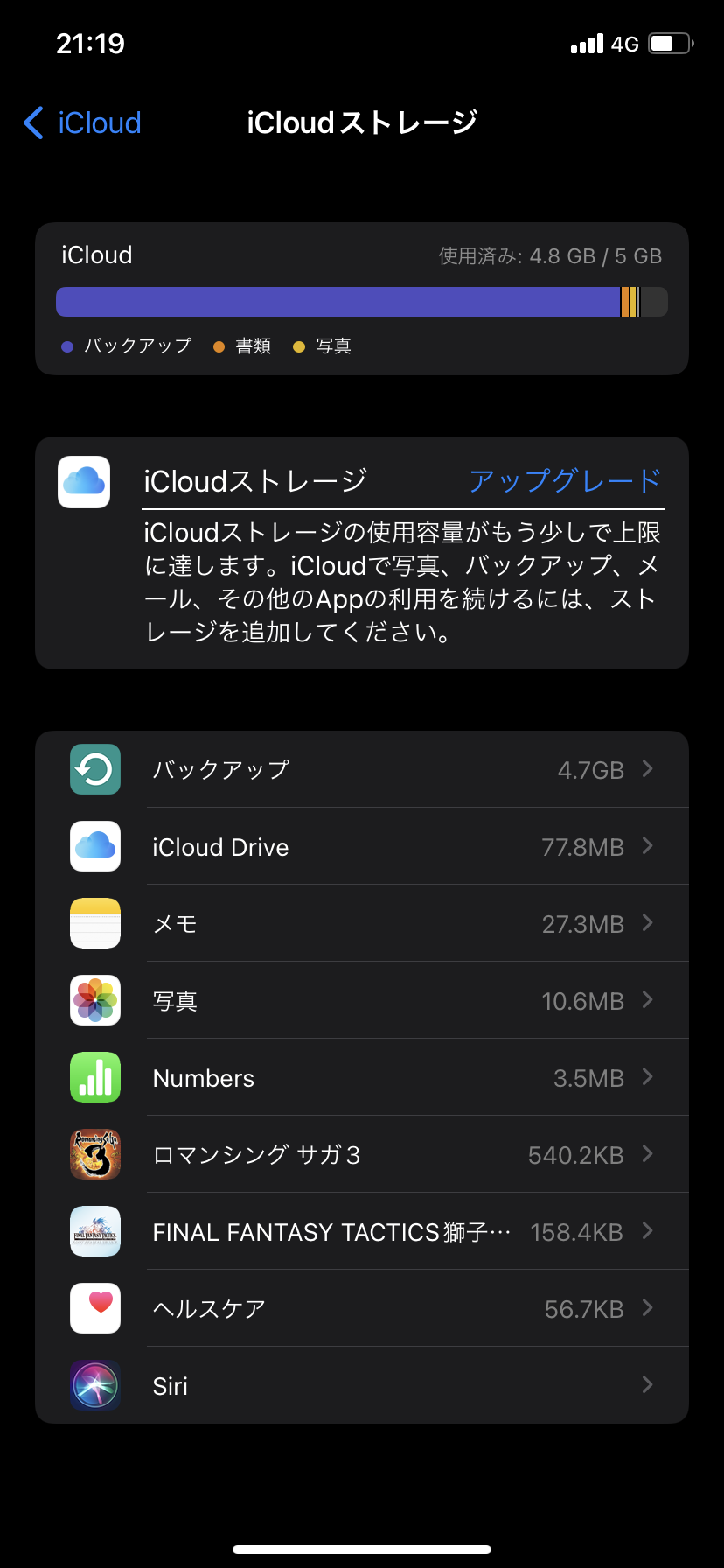View FINAL FANTASY TACTICS storage data
Screen dimensions: 724x1568
(x=362, y=1232)
